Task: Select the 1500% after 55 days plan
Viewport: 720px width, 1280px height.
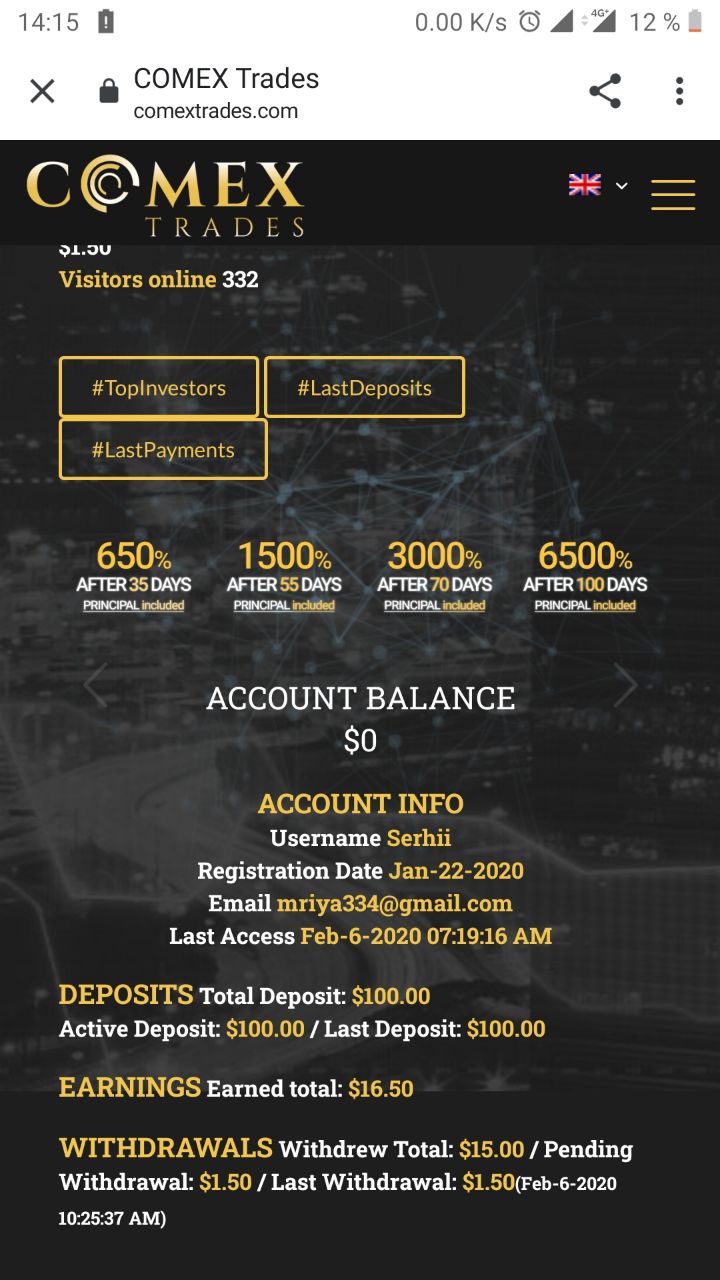Action: [284, 575]
